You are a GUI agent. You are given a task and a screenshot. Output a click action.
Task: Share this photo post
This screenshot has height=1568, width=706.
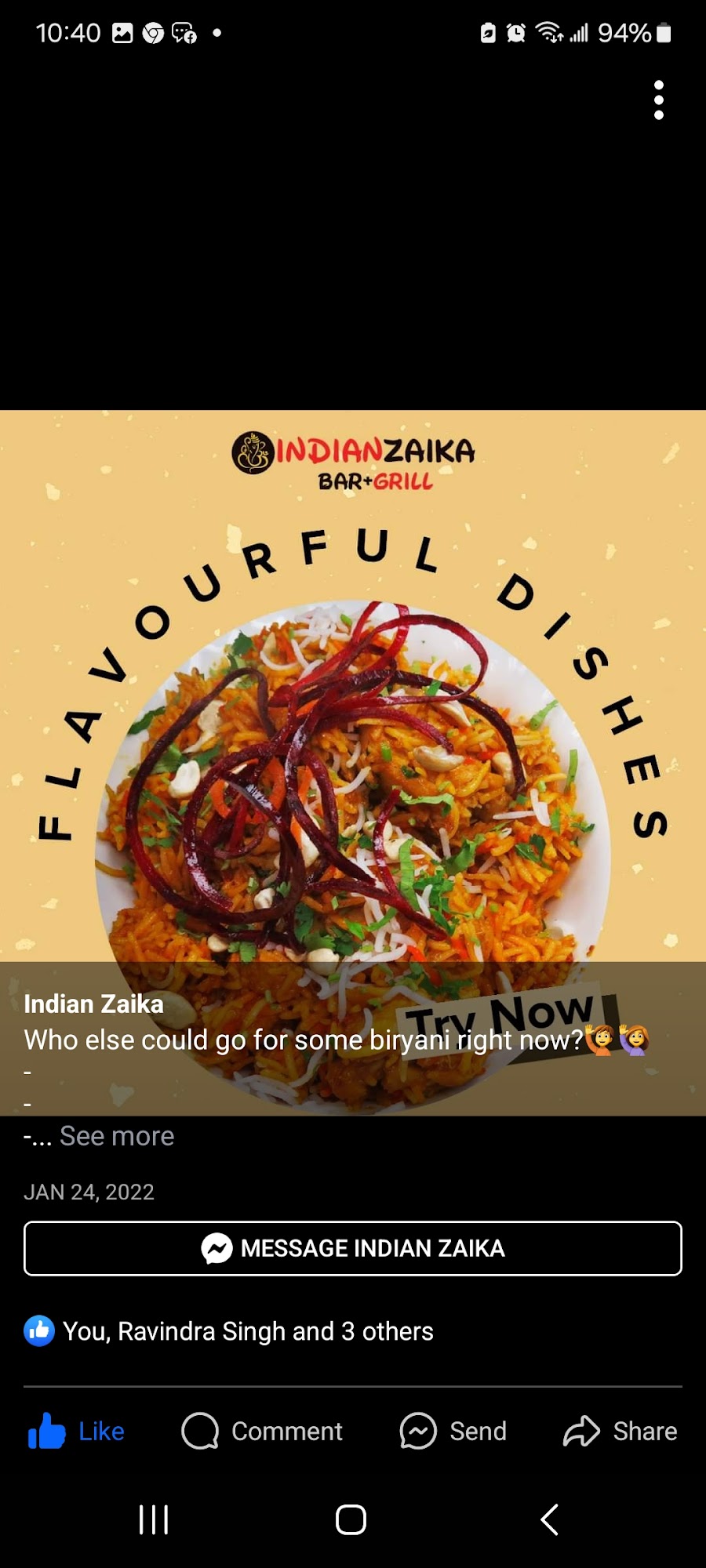tap(620, 1432)
